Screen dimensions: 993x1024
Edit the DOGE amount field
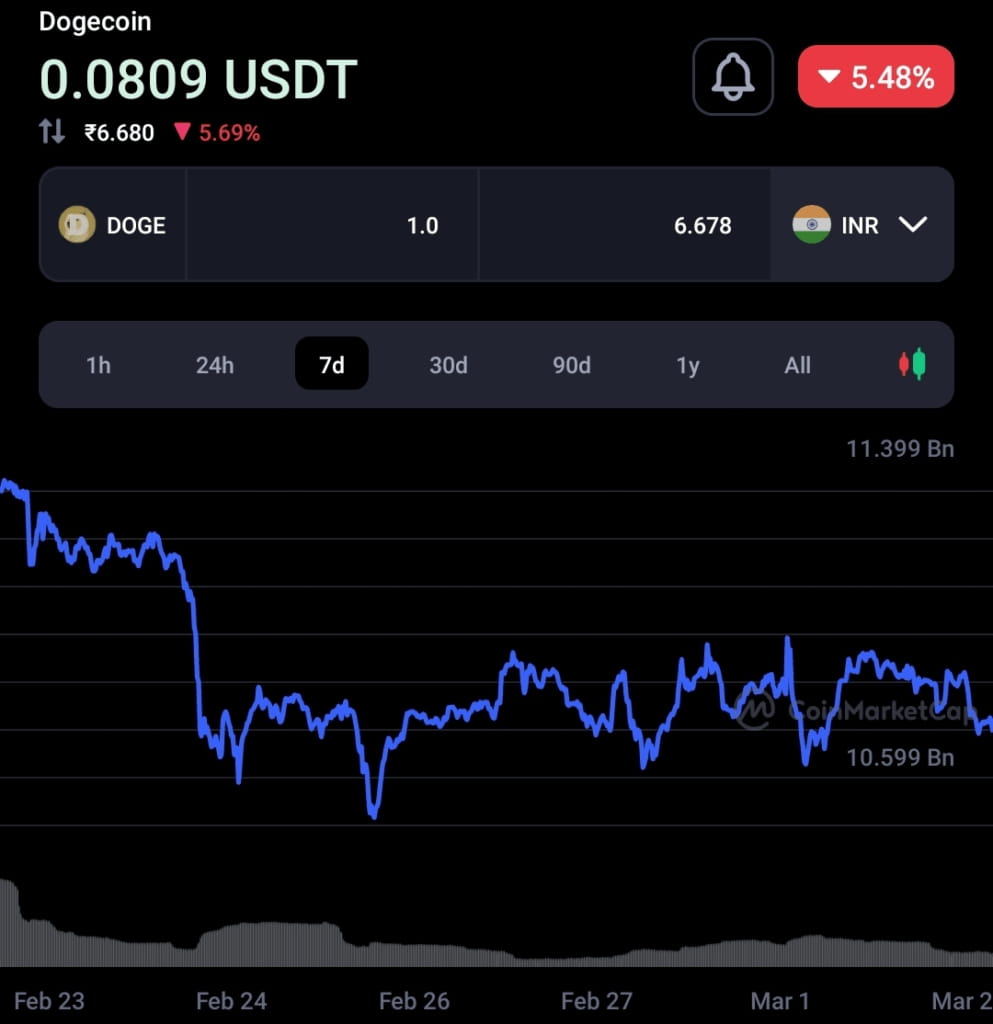click(x=332, y=225)
